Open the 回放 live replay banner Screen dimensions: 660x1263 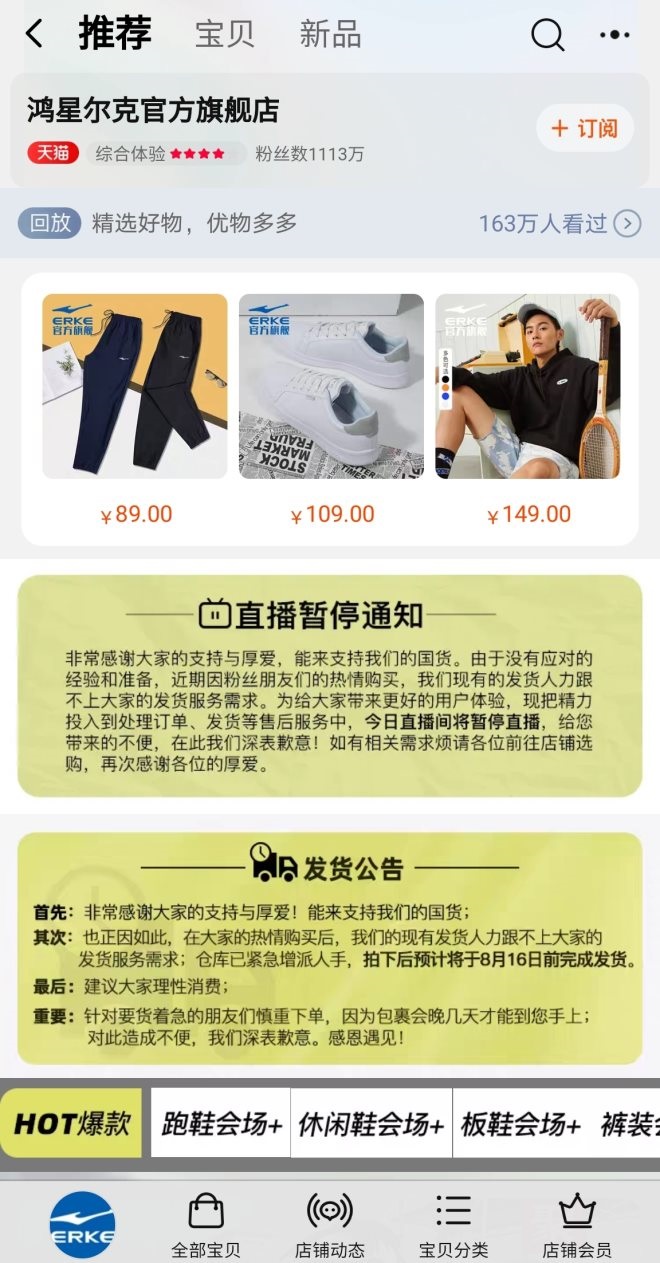(x=330, y=223)
